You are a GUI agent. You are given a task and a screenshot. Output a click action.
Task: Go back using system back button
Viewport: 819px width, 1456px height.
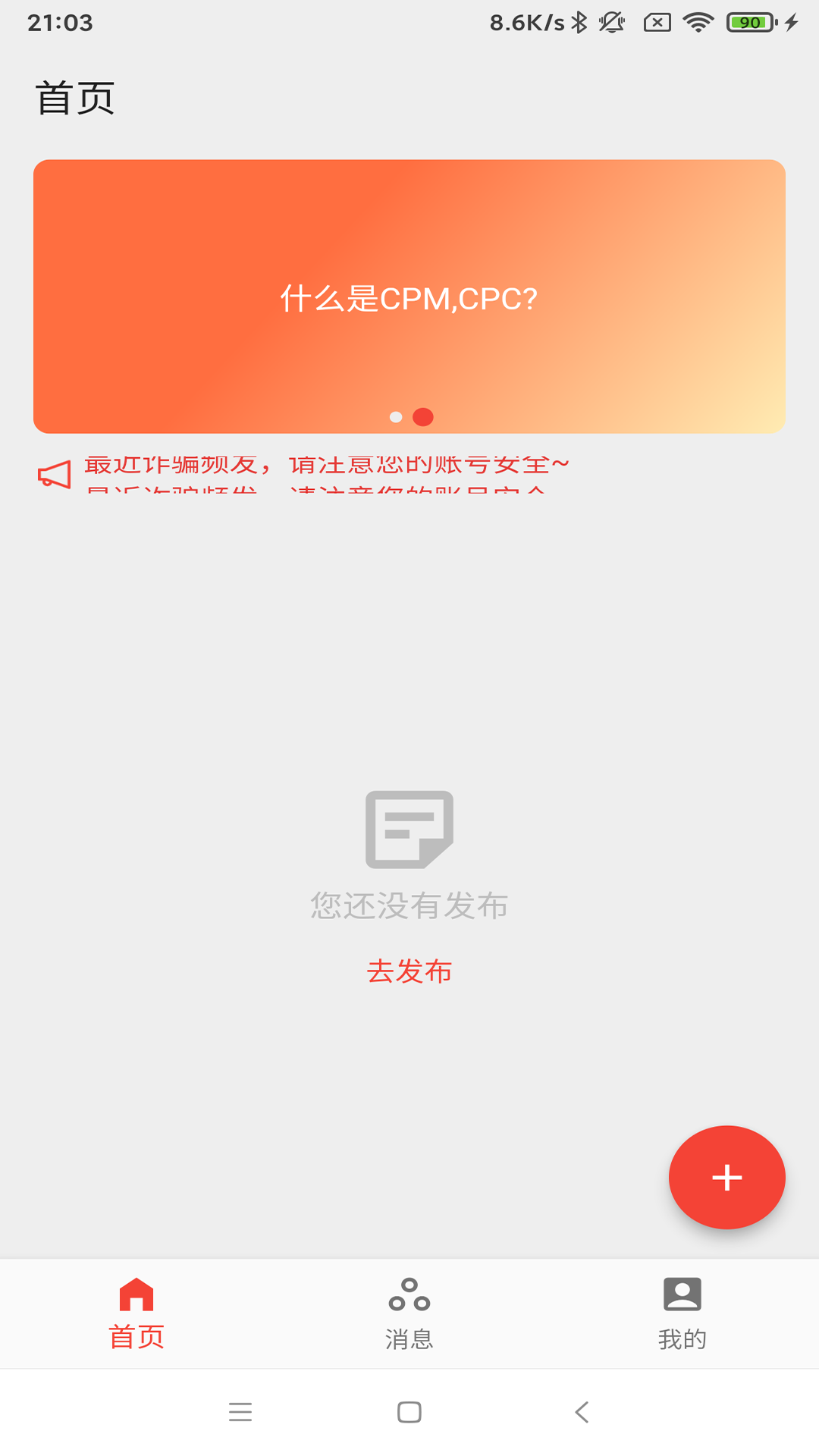point(582,1412)
